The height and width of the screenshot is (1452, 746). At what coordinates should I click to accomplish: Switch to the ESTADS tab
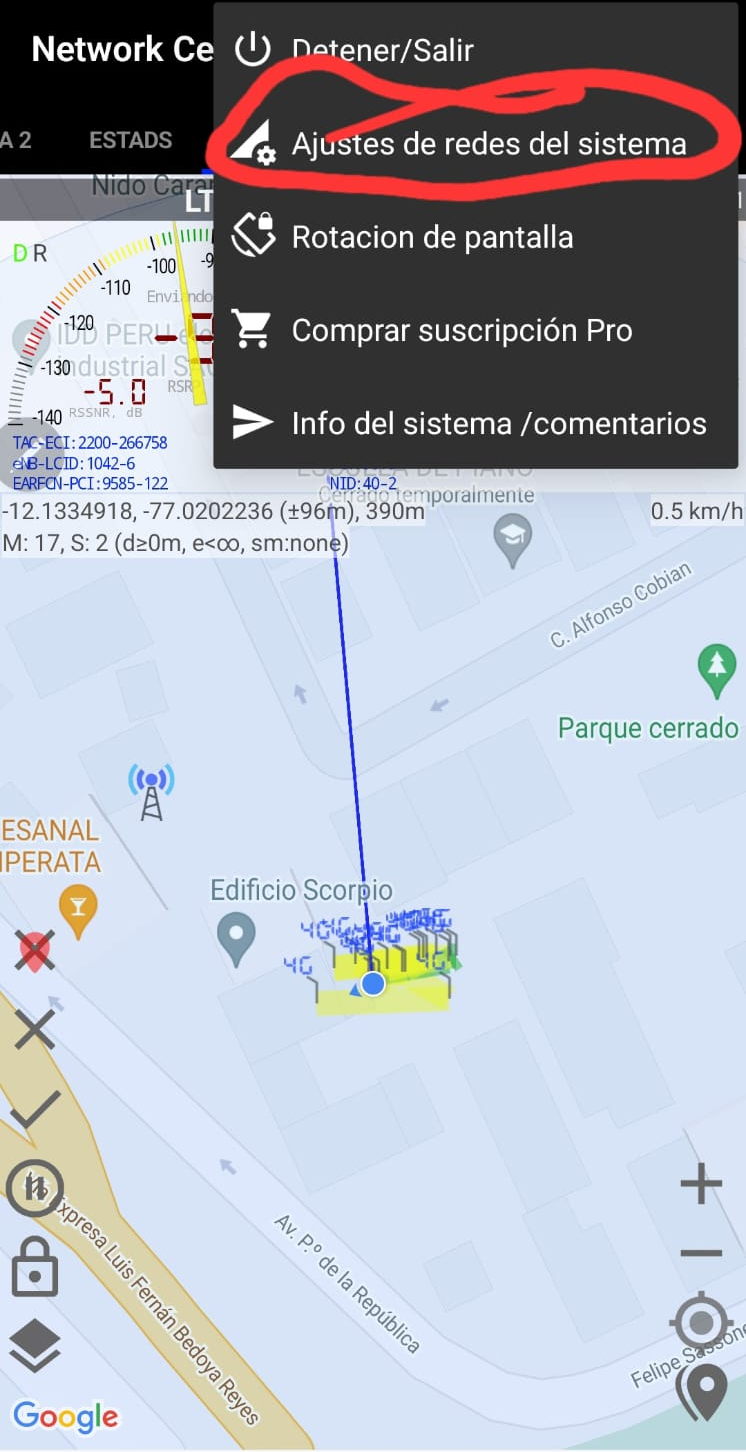point(131,140)
